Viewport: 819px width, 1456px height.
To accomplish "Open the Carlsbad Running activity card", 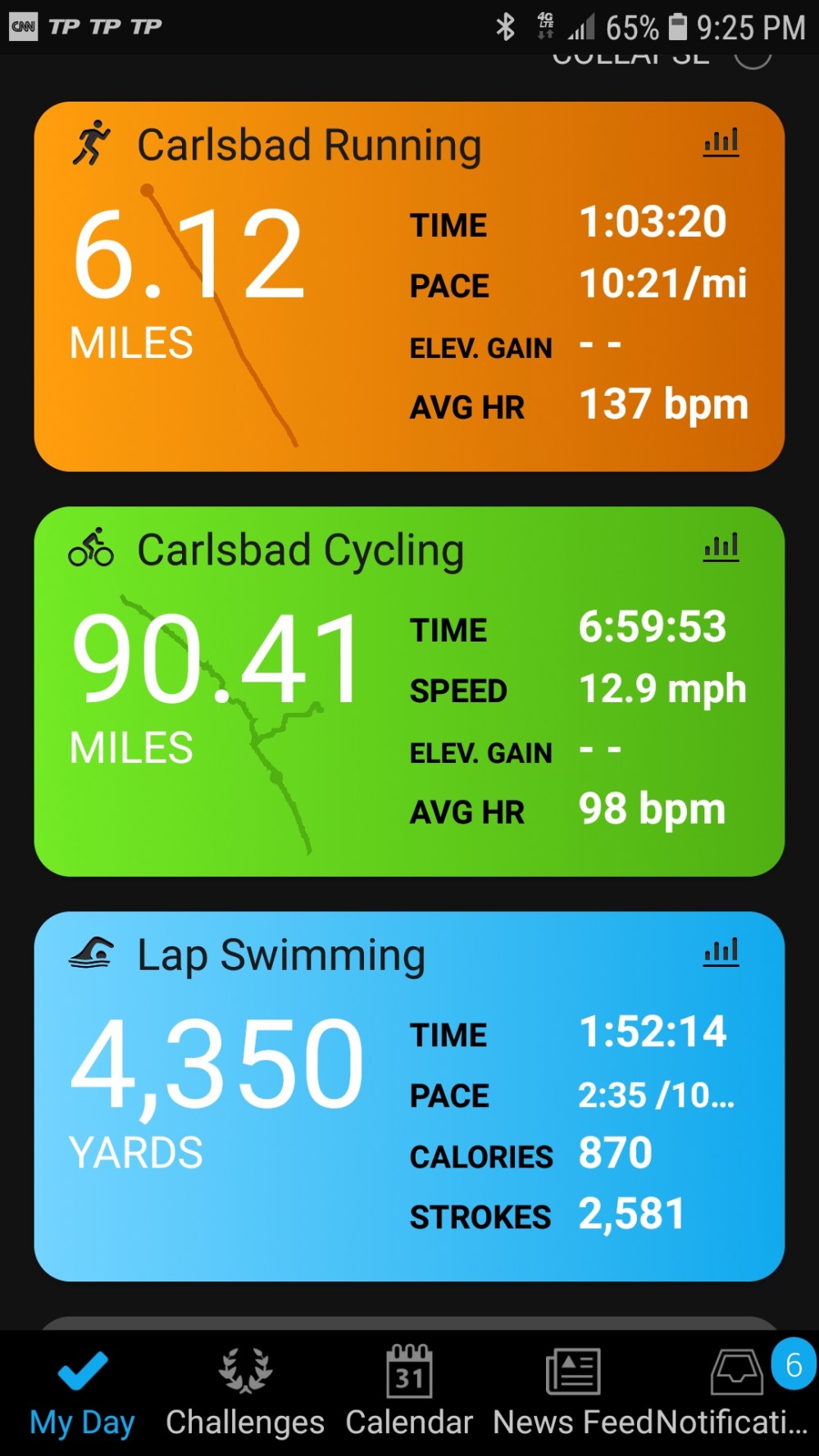I will coord(409,287).
